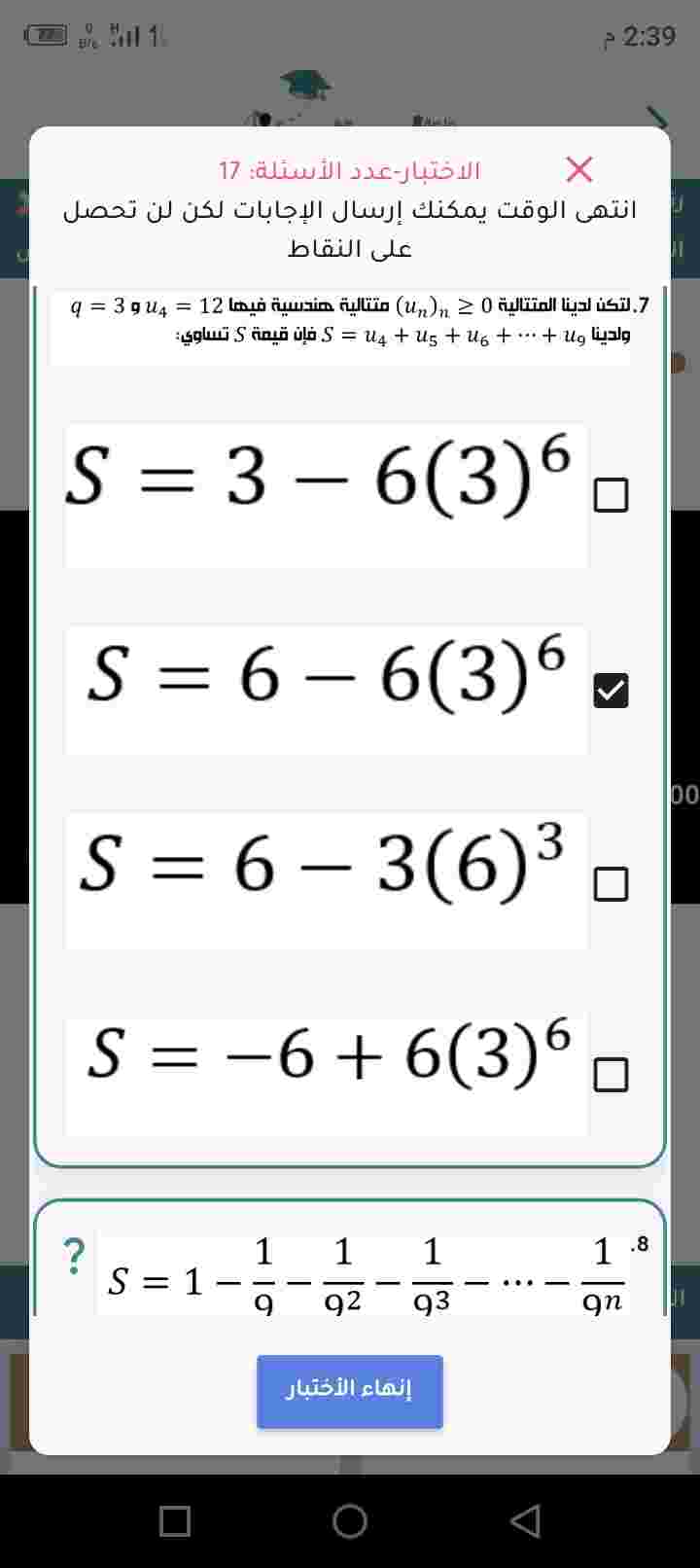Image resolution: width=700 pixels, height=1568 pixels.
Task: Tap the إنهاء الأختبار button
Action: [x=350, y=1391]
